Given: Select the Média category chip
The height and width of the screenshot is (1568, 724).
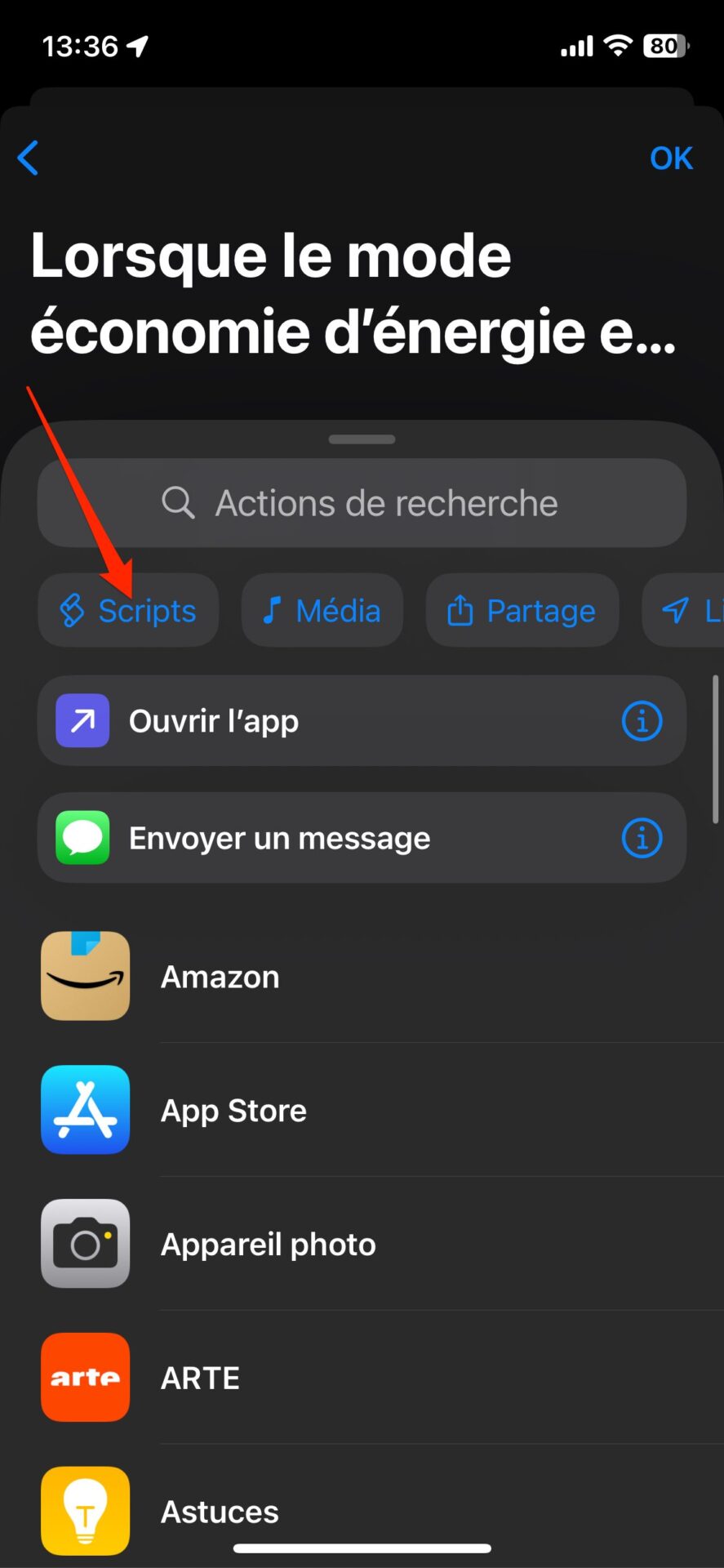Looking at the screenshot, I should (322, 611).
